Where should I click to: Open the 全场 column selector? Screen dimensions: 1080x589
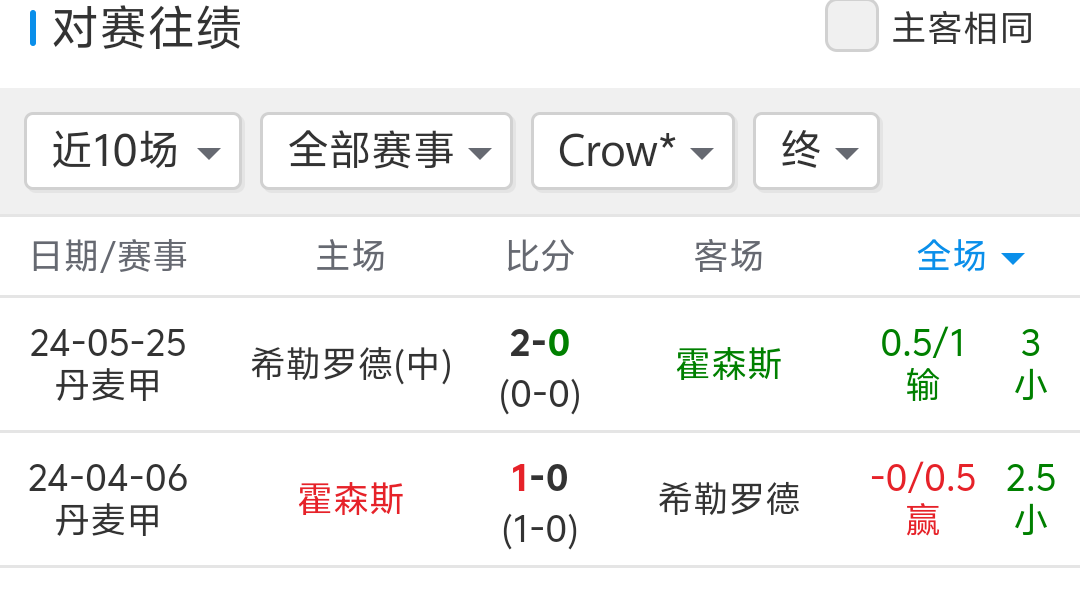pos(970,257)
